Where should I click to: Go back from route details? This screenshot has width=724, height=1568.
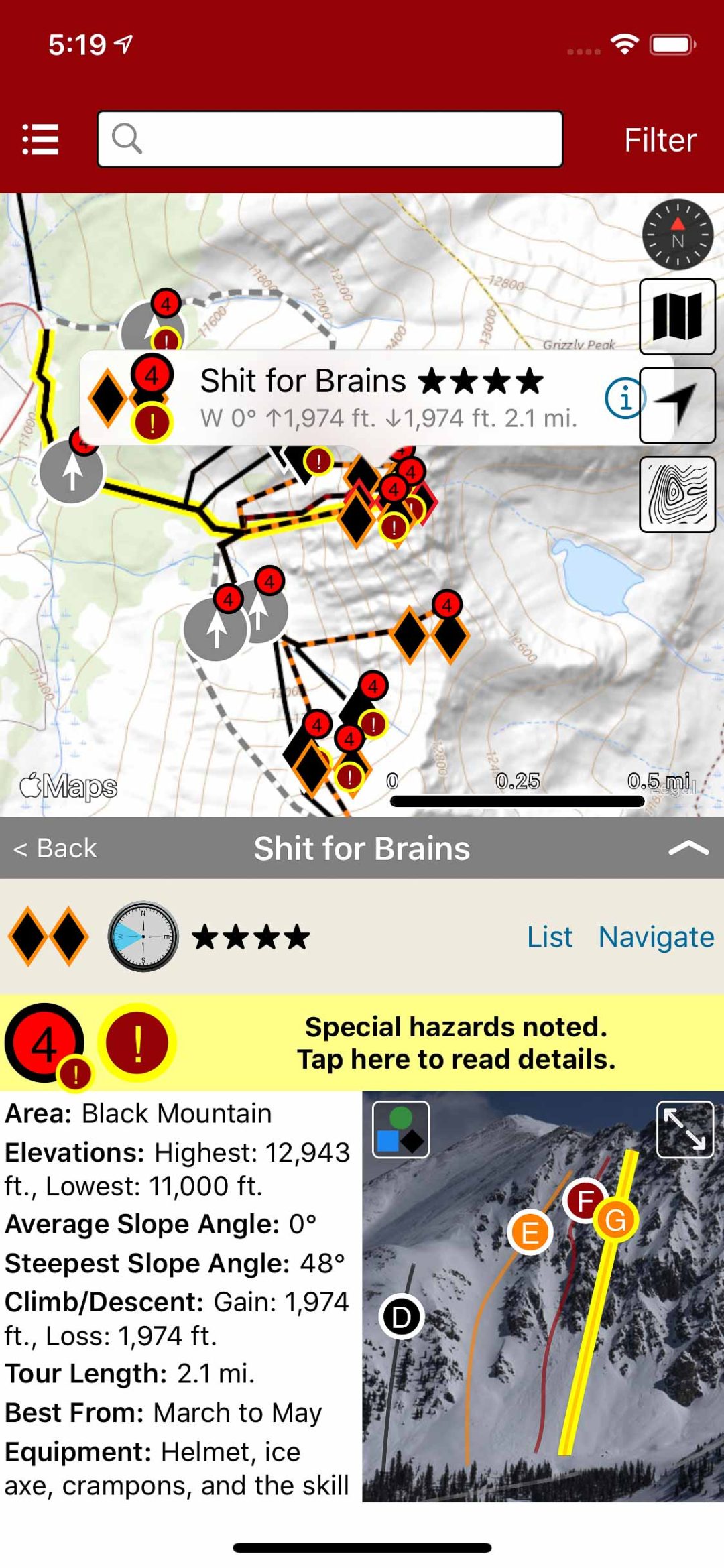click(55, 848)
